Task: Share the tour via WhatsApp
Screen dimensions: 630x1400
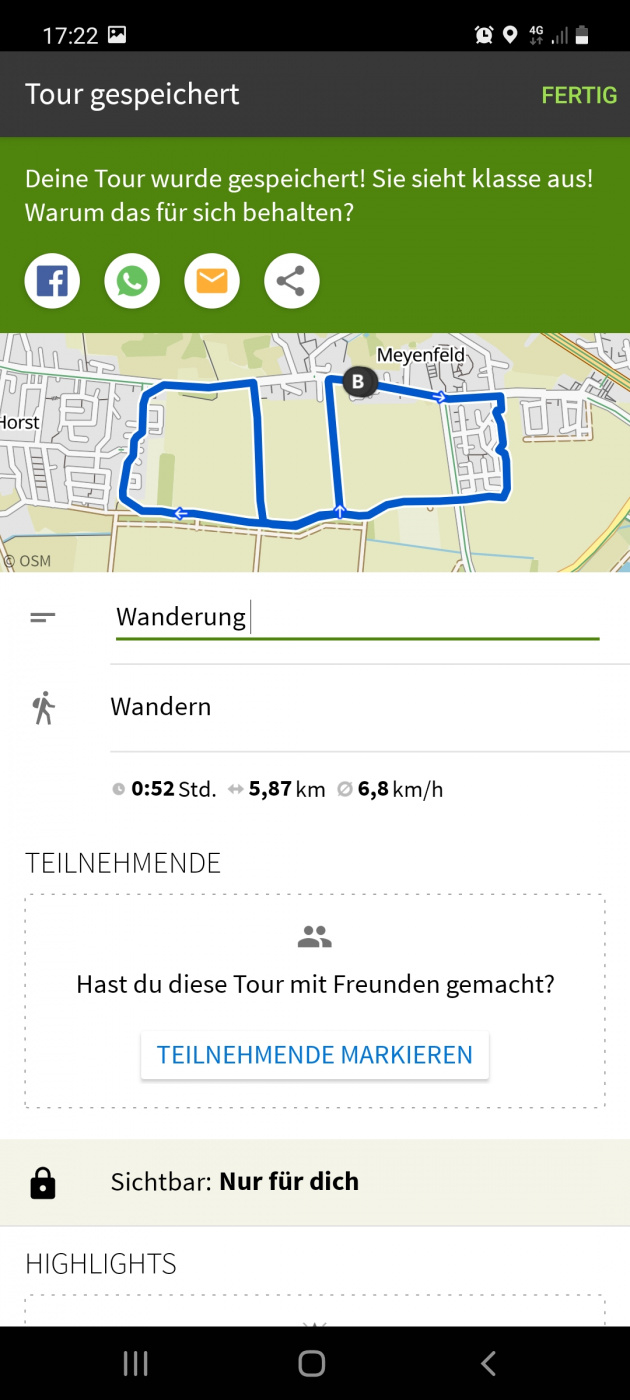Action: 132,282
